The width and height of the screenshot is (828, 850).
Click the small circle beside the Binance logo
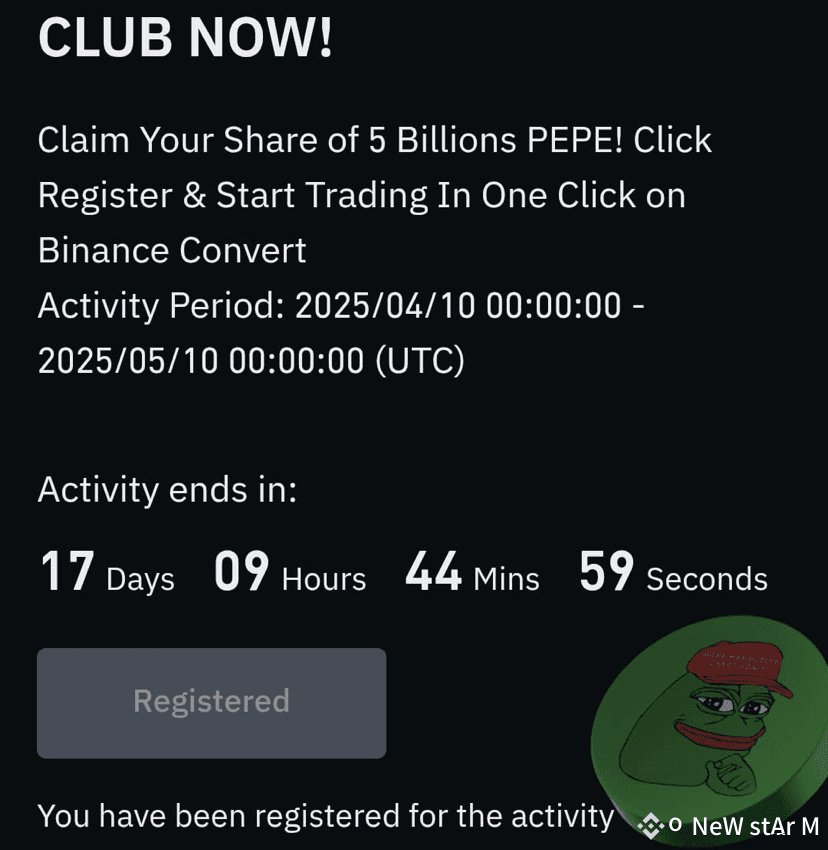click(x=678, y=824)
